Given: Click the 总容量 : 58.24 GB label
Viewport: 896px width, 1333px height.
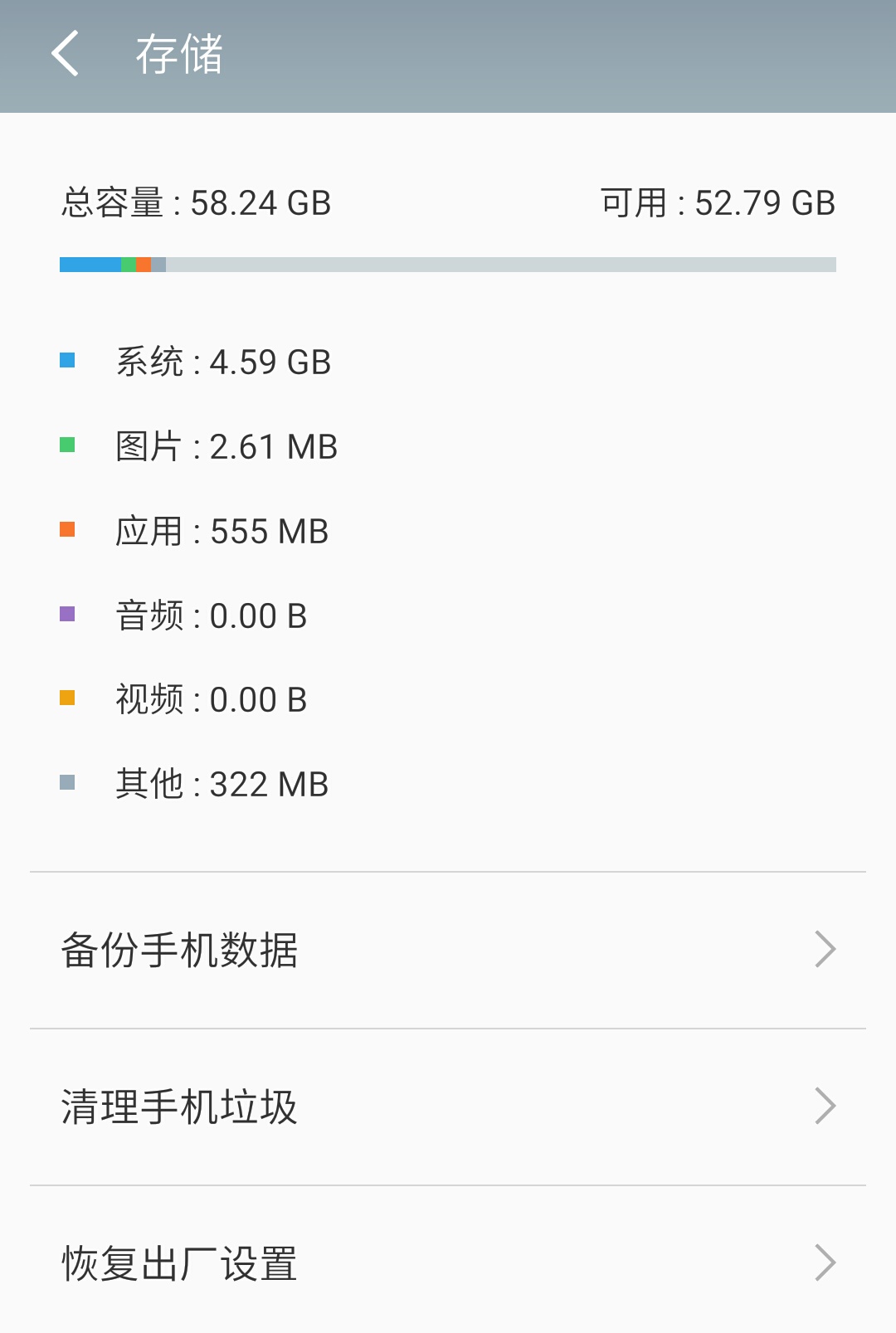Looking at the screenshot, I should [x=195, y=202].
